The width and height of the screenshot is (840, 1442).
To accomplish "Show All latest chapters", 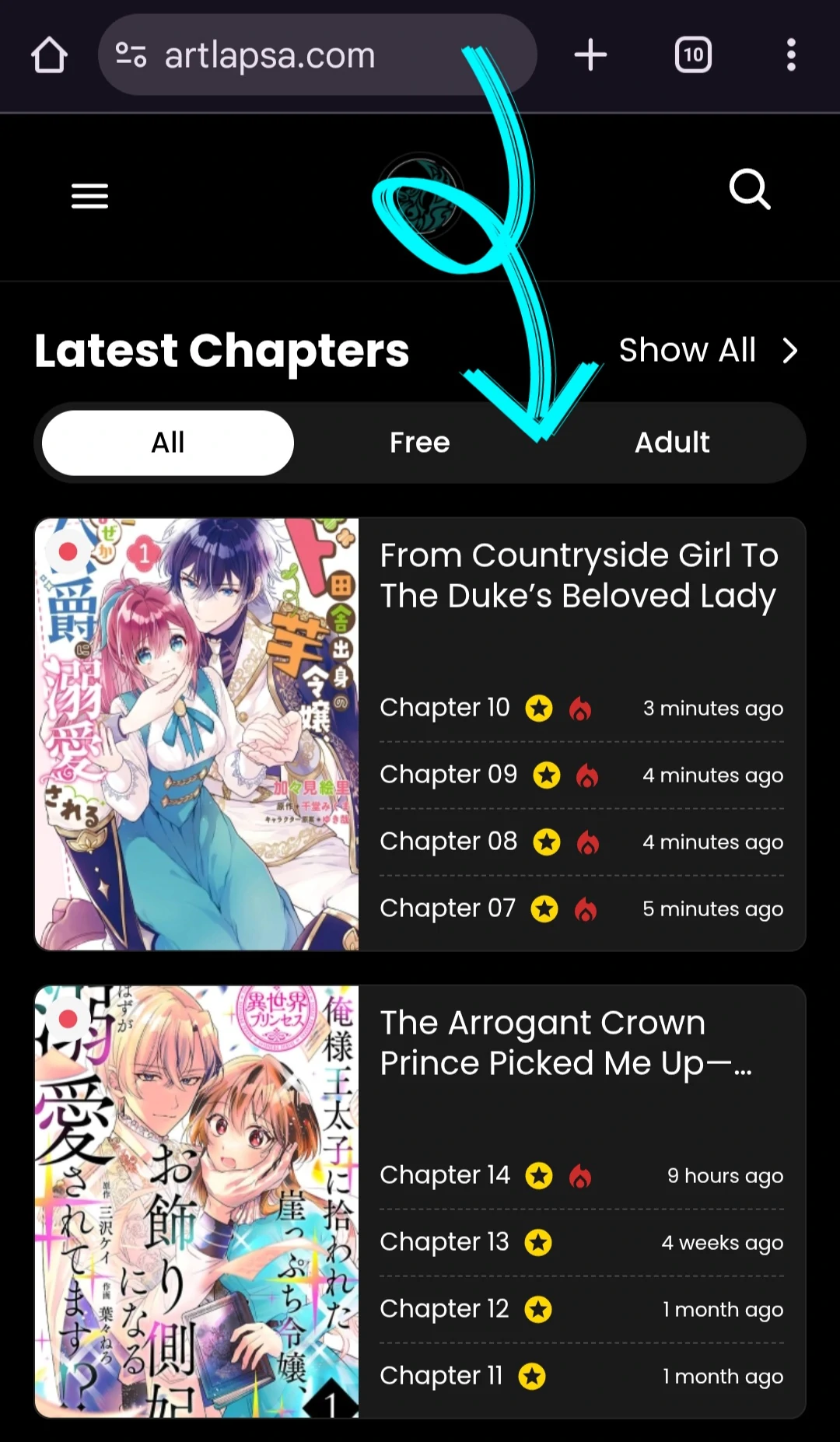I will (706, 351).
